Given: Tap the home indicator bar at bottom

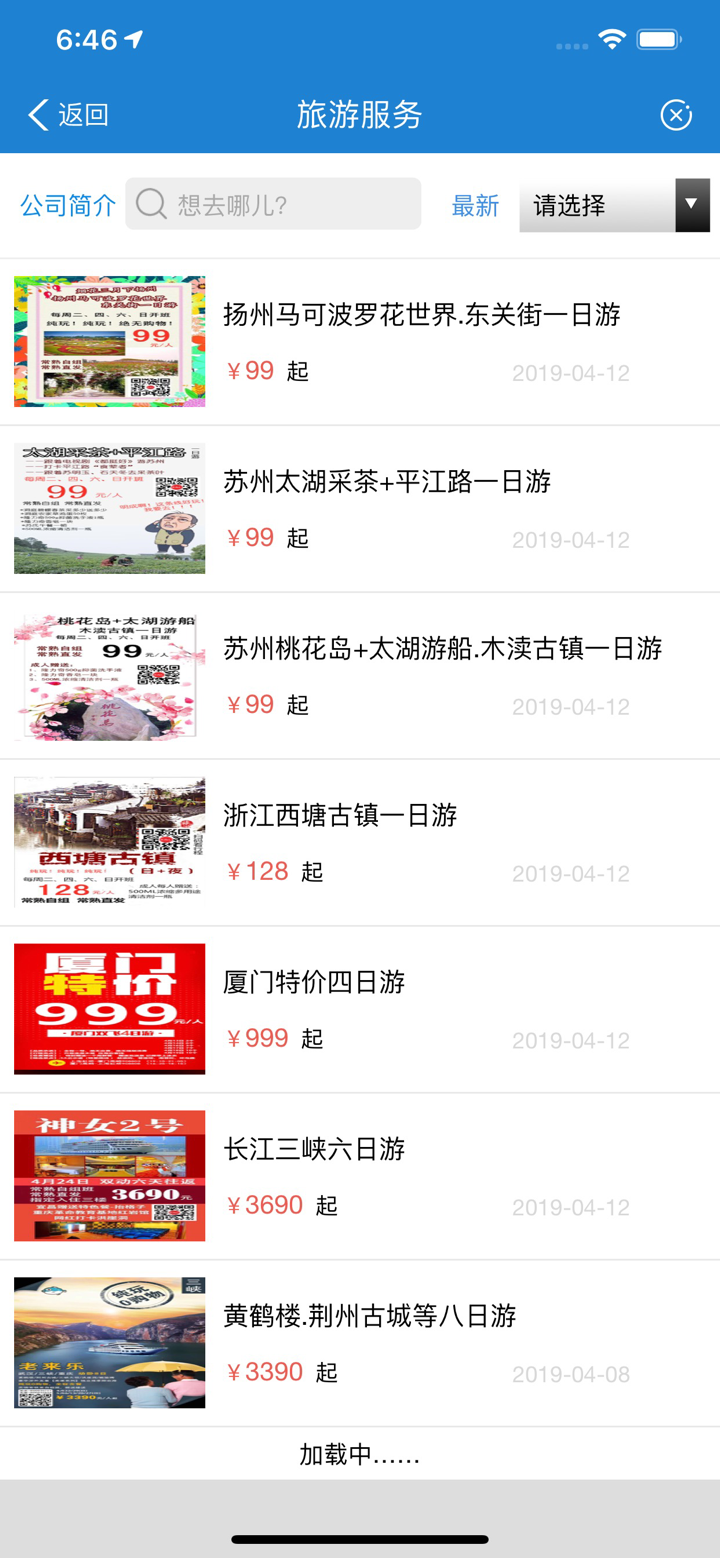Looking at the screenshot, I should click(360, 1539).
